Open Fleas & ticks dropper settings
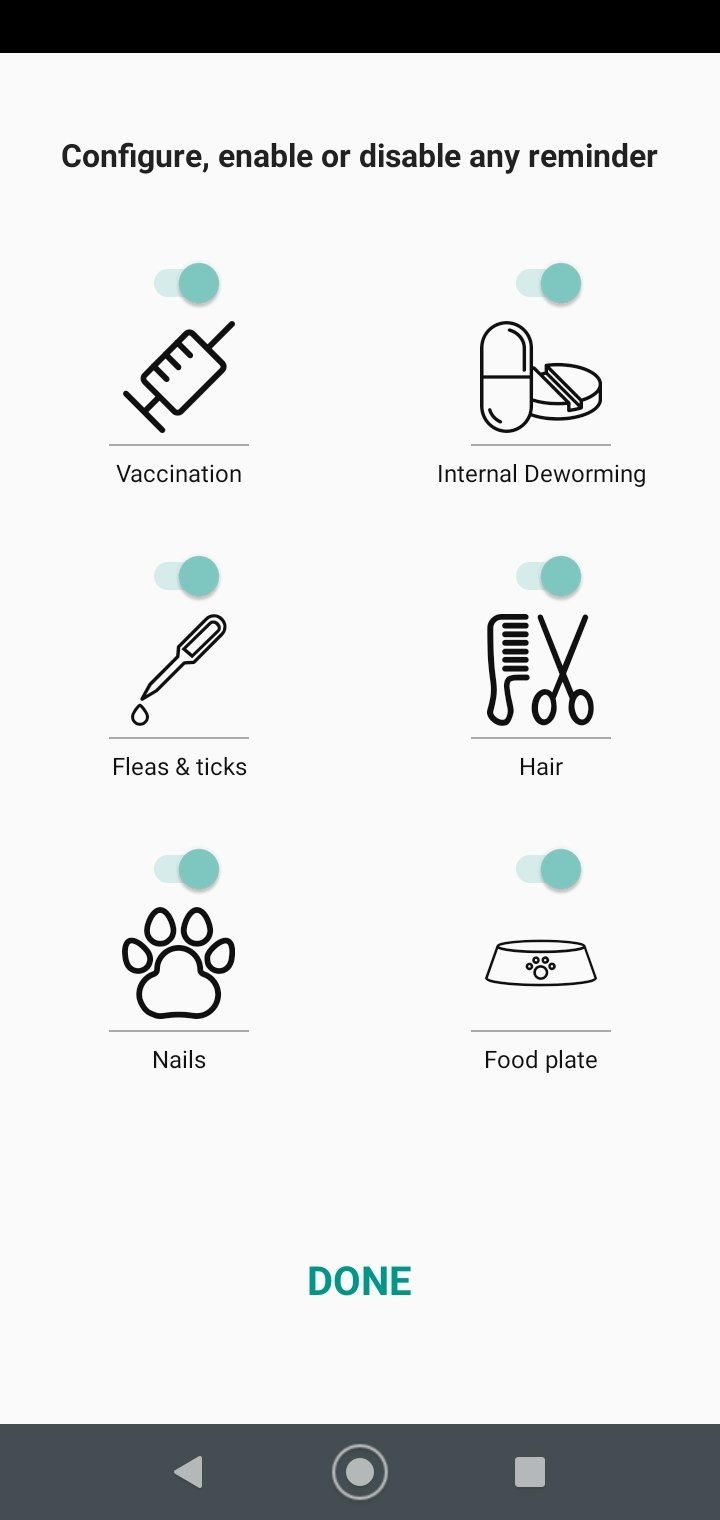The width and height of the screenshot is (720, 1520). [179, 670]
